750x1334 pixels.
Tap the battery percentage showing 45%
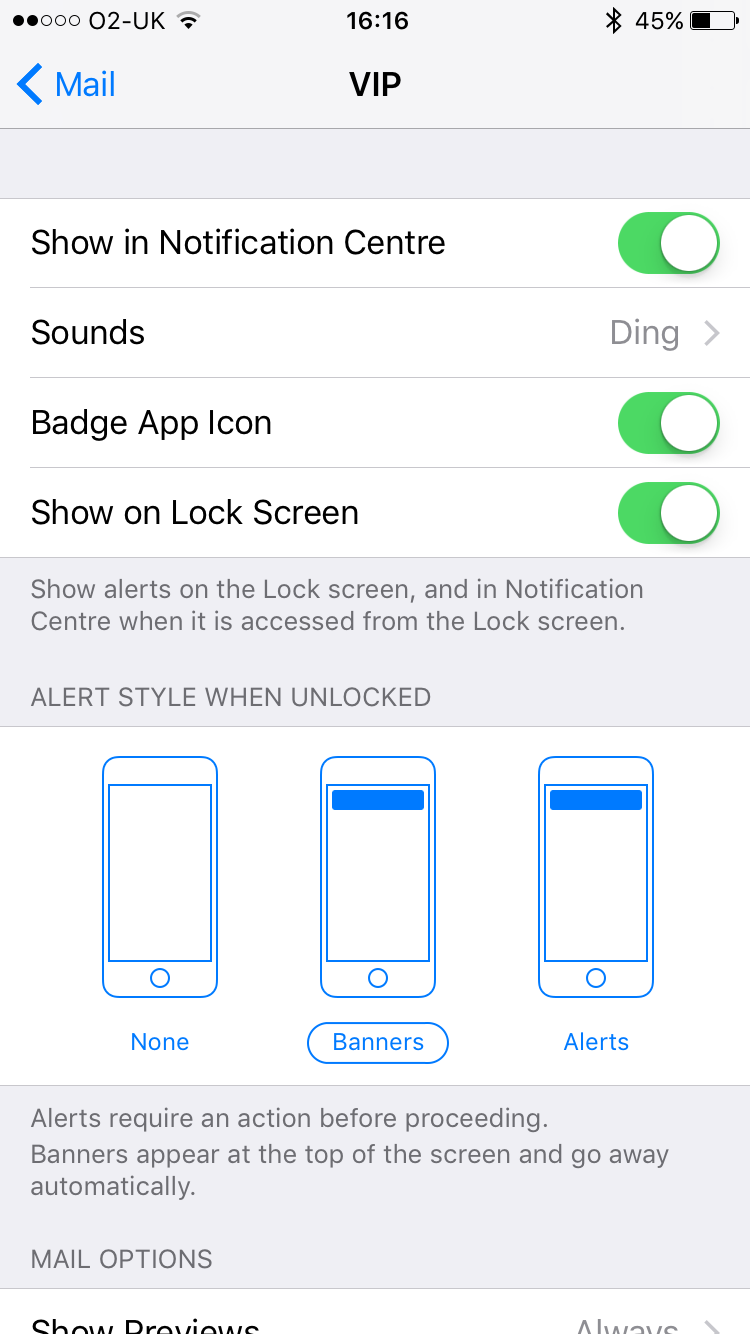(x=662, y=19)
